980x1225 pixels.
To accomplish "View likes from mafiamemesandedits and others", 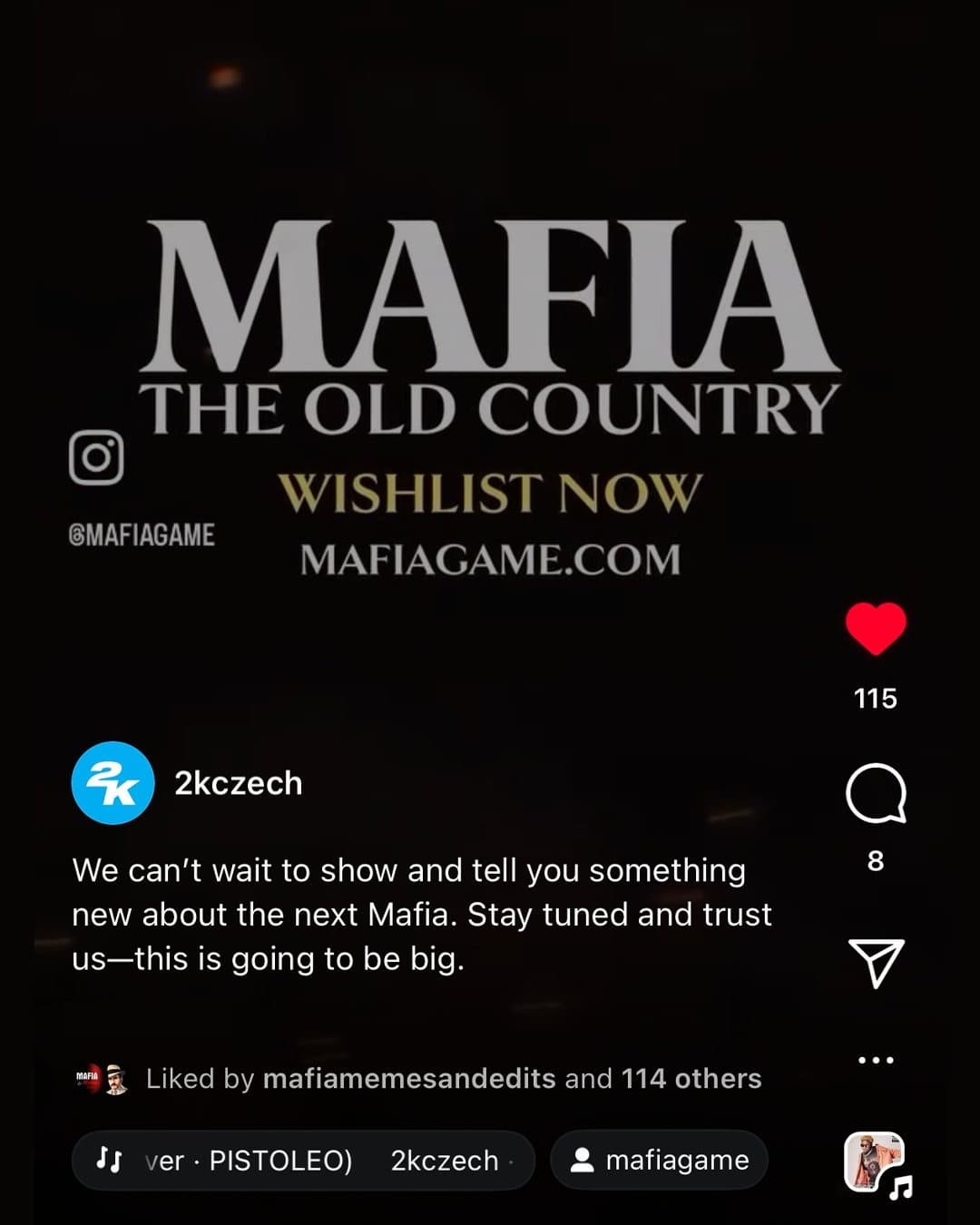I will pos(454,1078).
